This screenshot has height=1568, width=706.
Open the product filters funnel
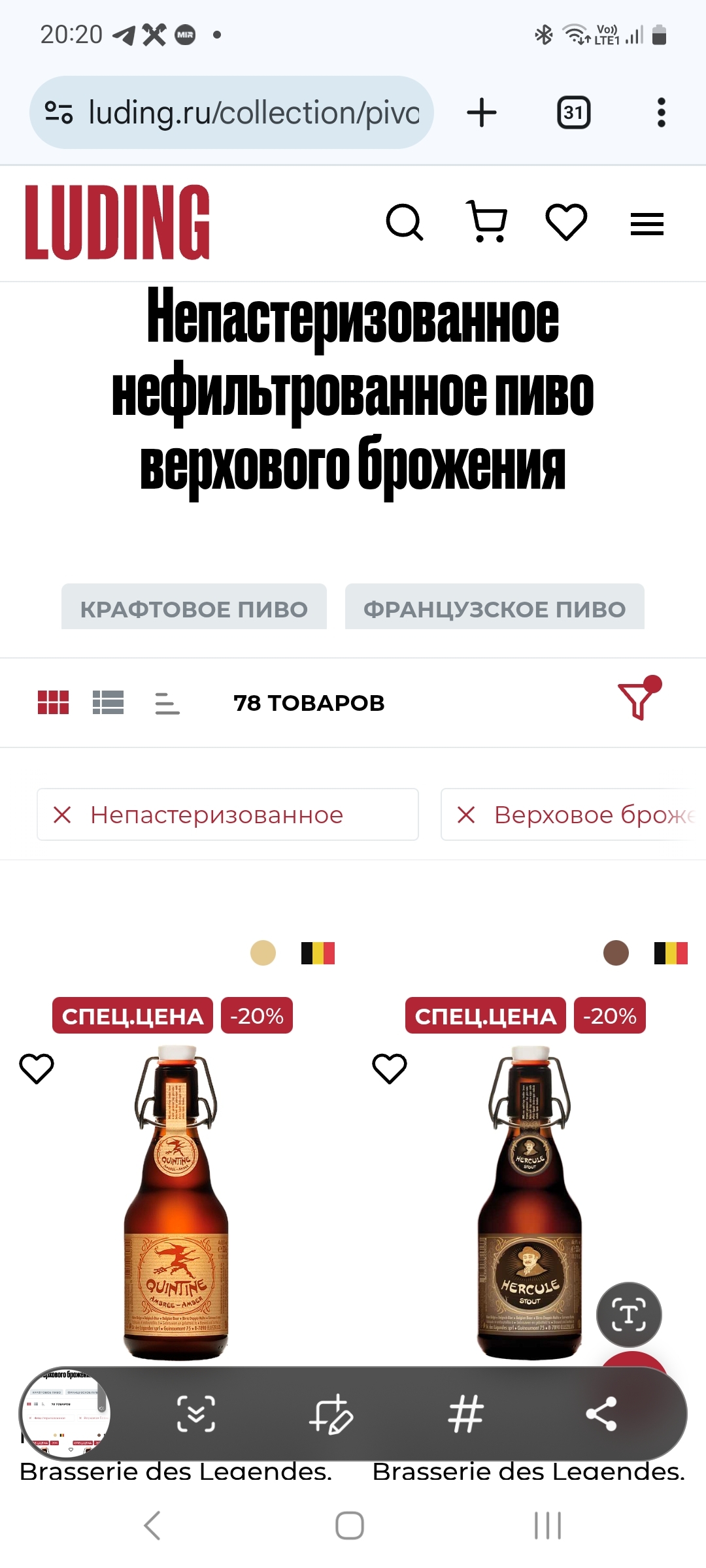[x=637, y=700]
